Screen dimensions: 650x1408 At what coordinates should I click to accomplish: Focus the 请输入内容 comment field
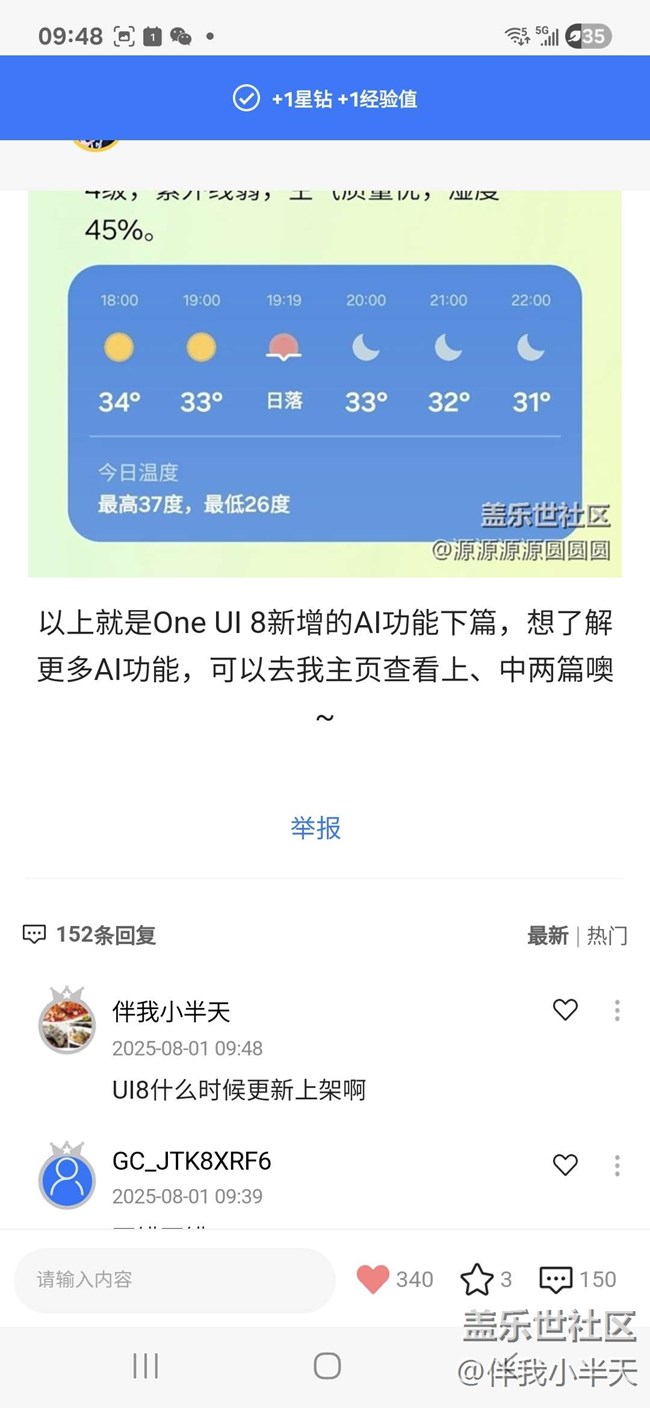[175, 1280]
